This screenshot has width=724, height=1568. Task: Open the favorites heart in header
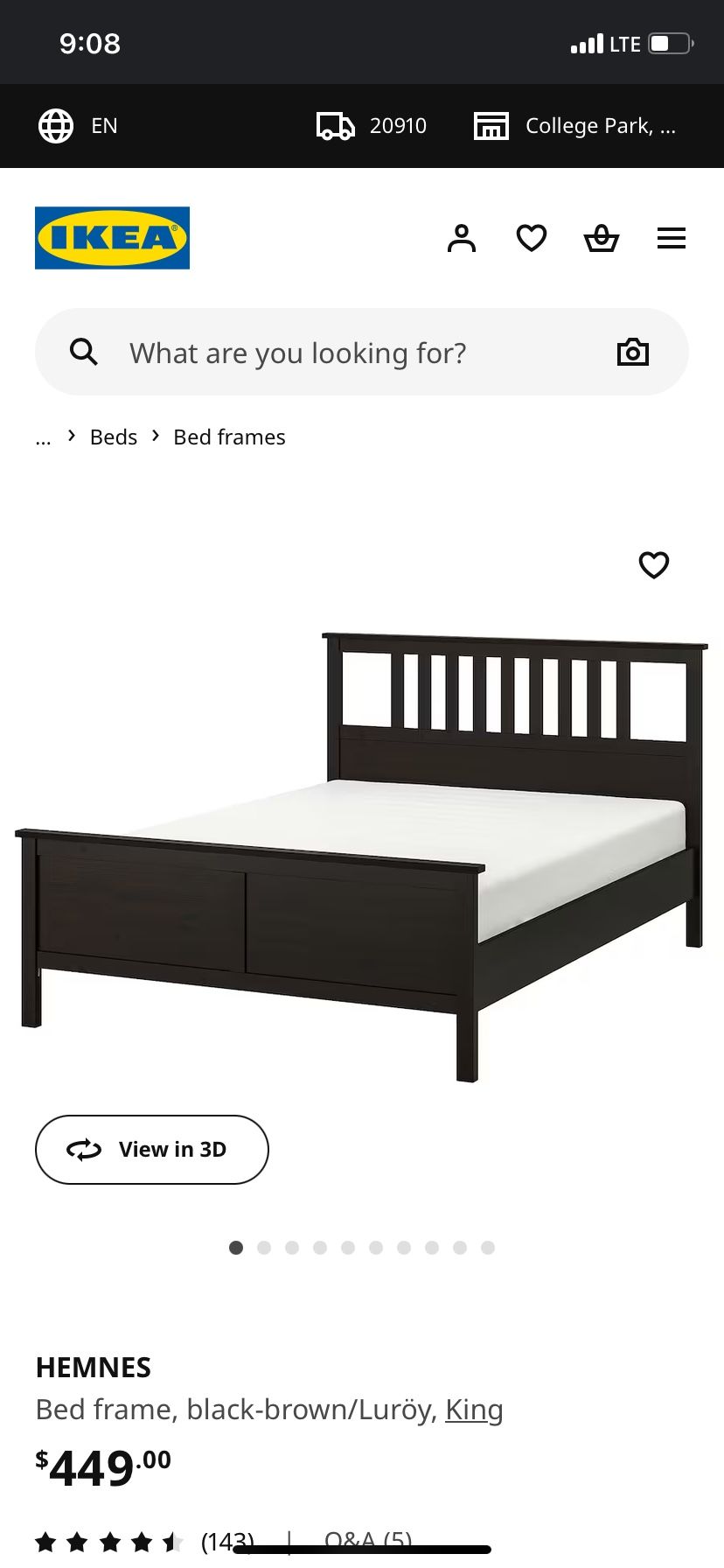532,238
